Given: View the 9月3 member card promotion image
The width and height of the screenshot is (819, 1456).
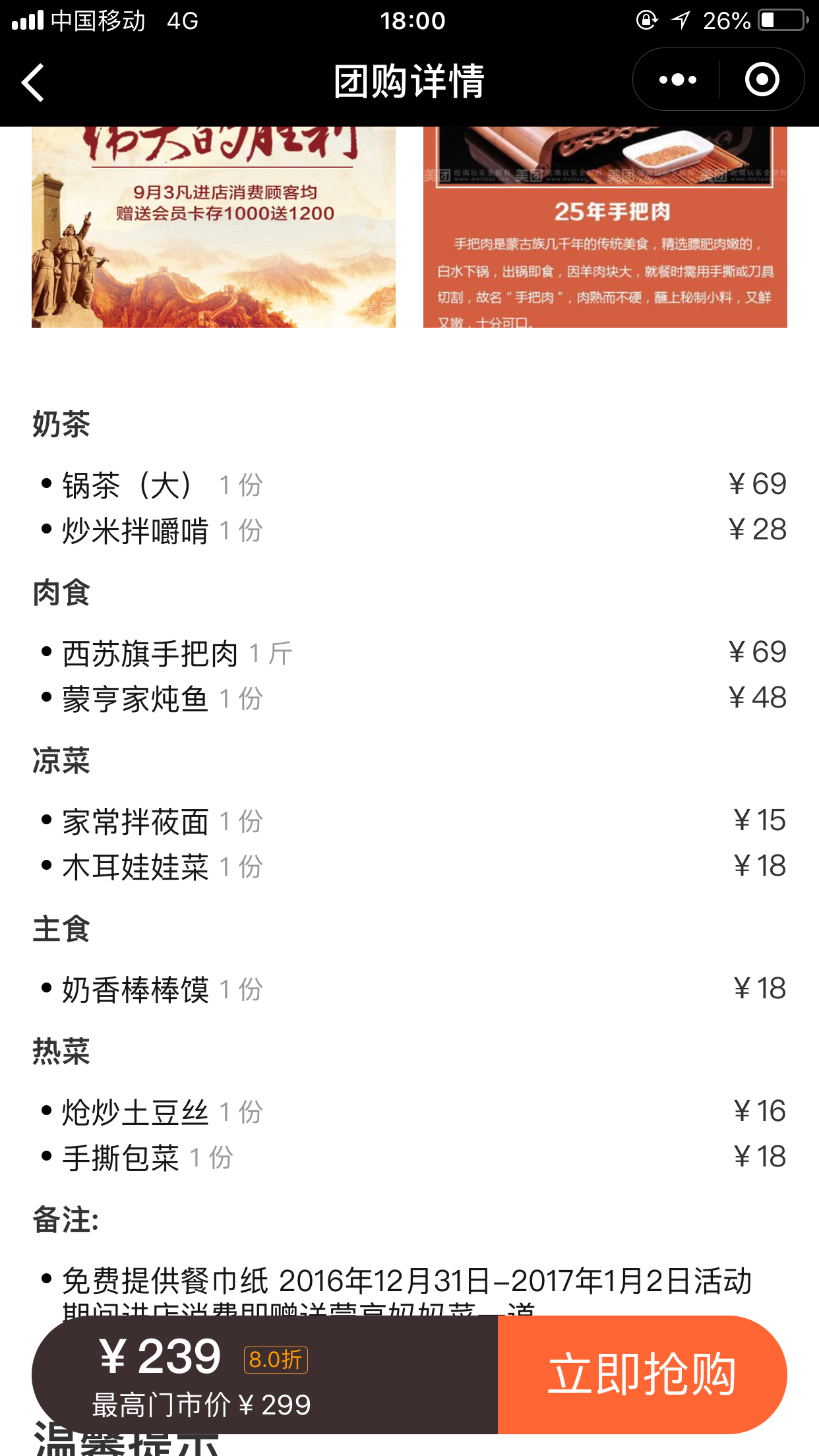Looking at the screenshot, I should tap(214, 227).
